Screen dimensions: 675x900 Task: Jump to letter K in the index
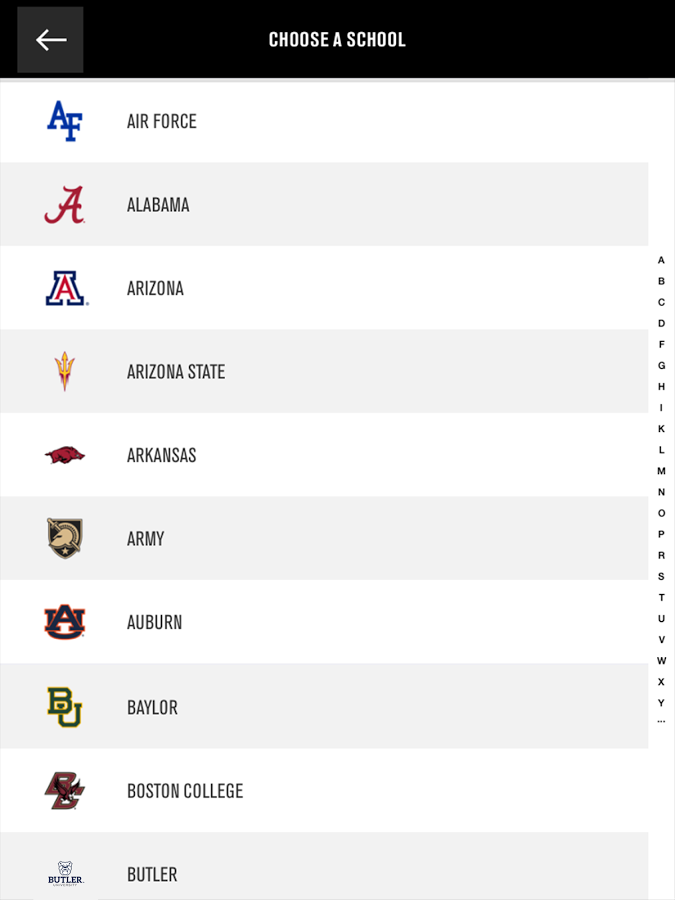(x=661, y=428)
